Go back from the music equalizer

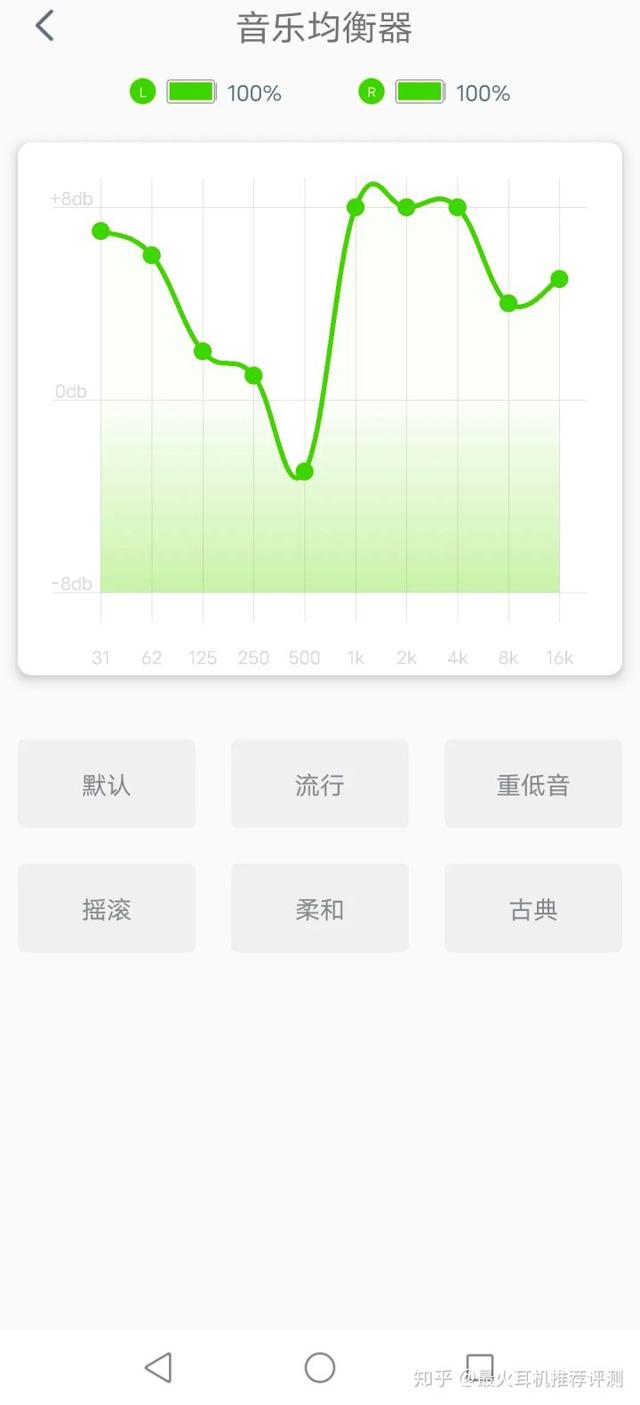45,27
